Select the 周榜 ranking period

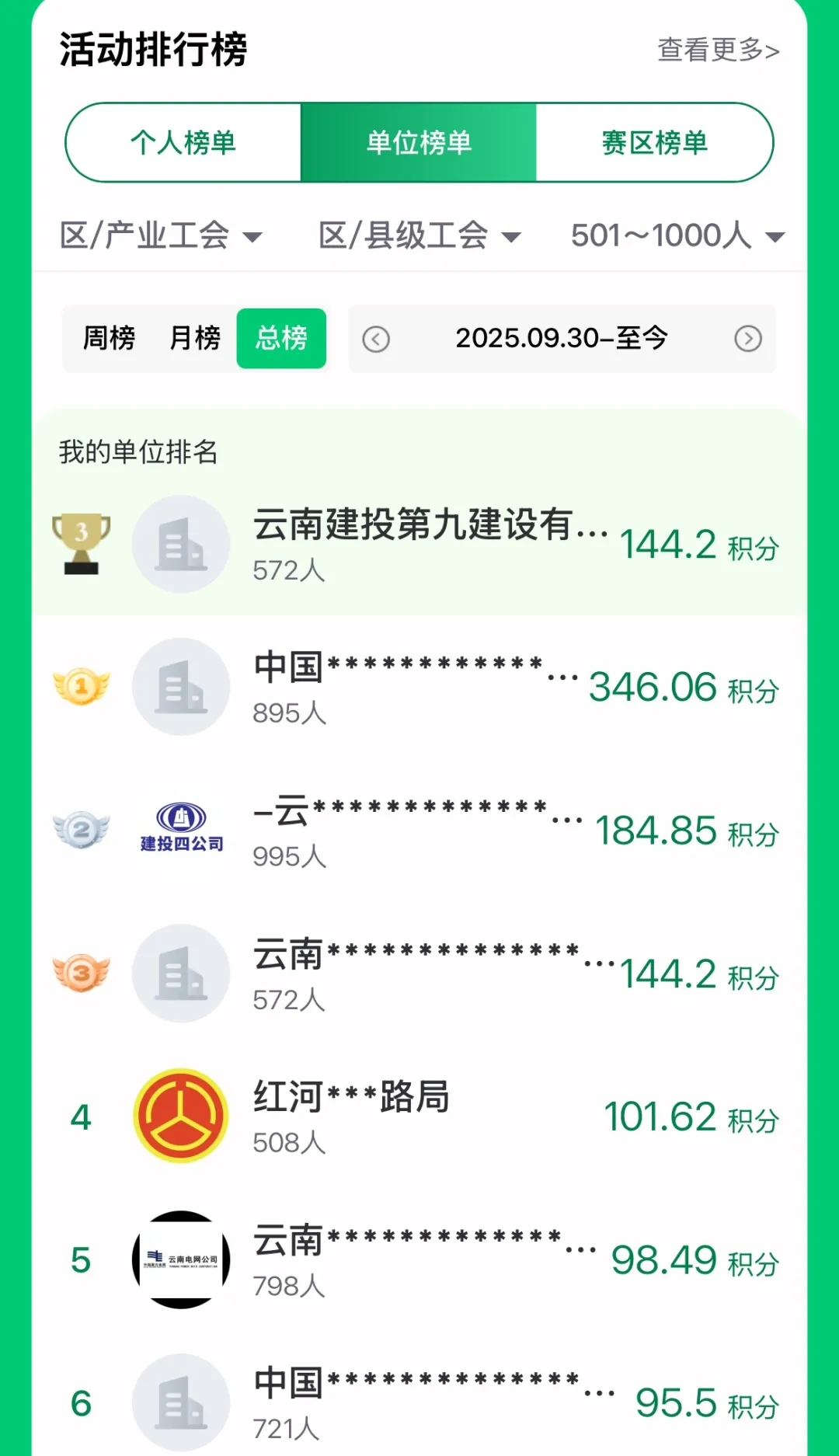(x=110, y=338)
